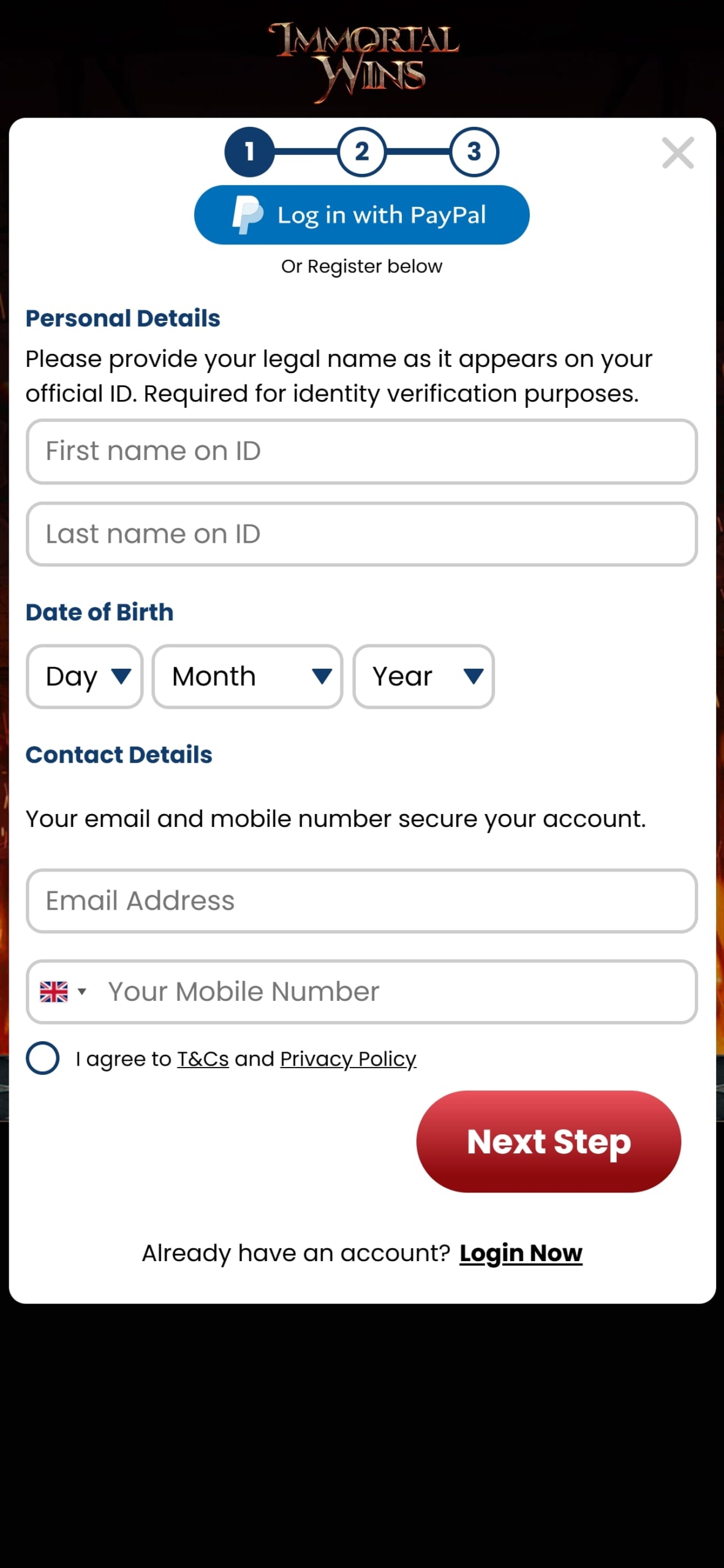Open the Day dropdown
The height and width of the screenshot is (1568, 724).
click(x=85, y=676)
